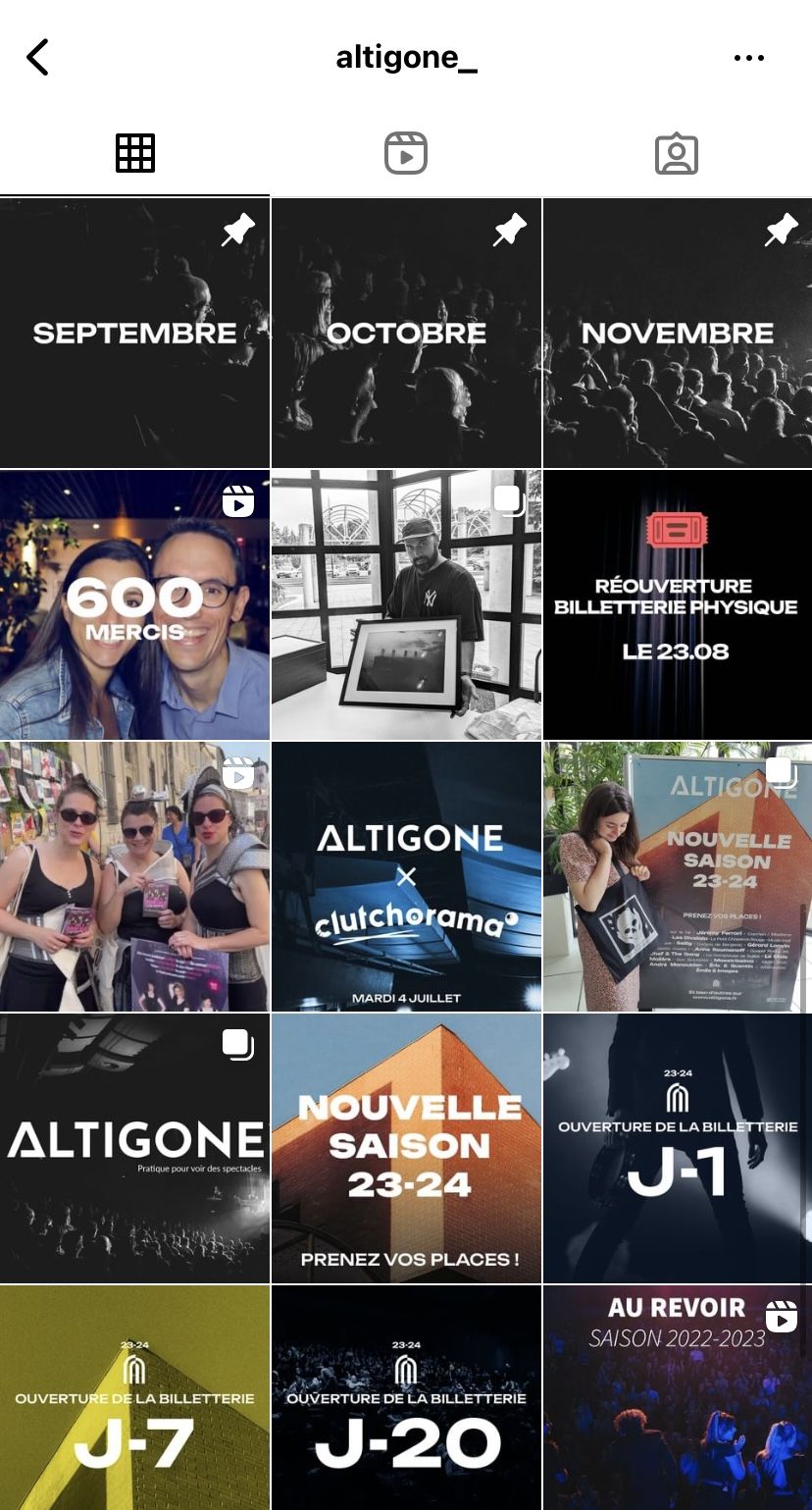Viewport: 812px width, 1510px height.
Task: Open the Ouverture de la Billetterie J-1 post
Action: tap(678, 1149)
